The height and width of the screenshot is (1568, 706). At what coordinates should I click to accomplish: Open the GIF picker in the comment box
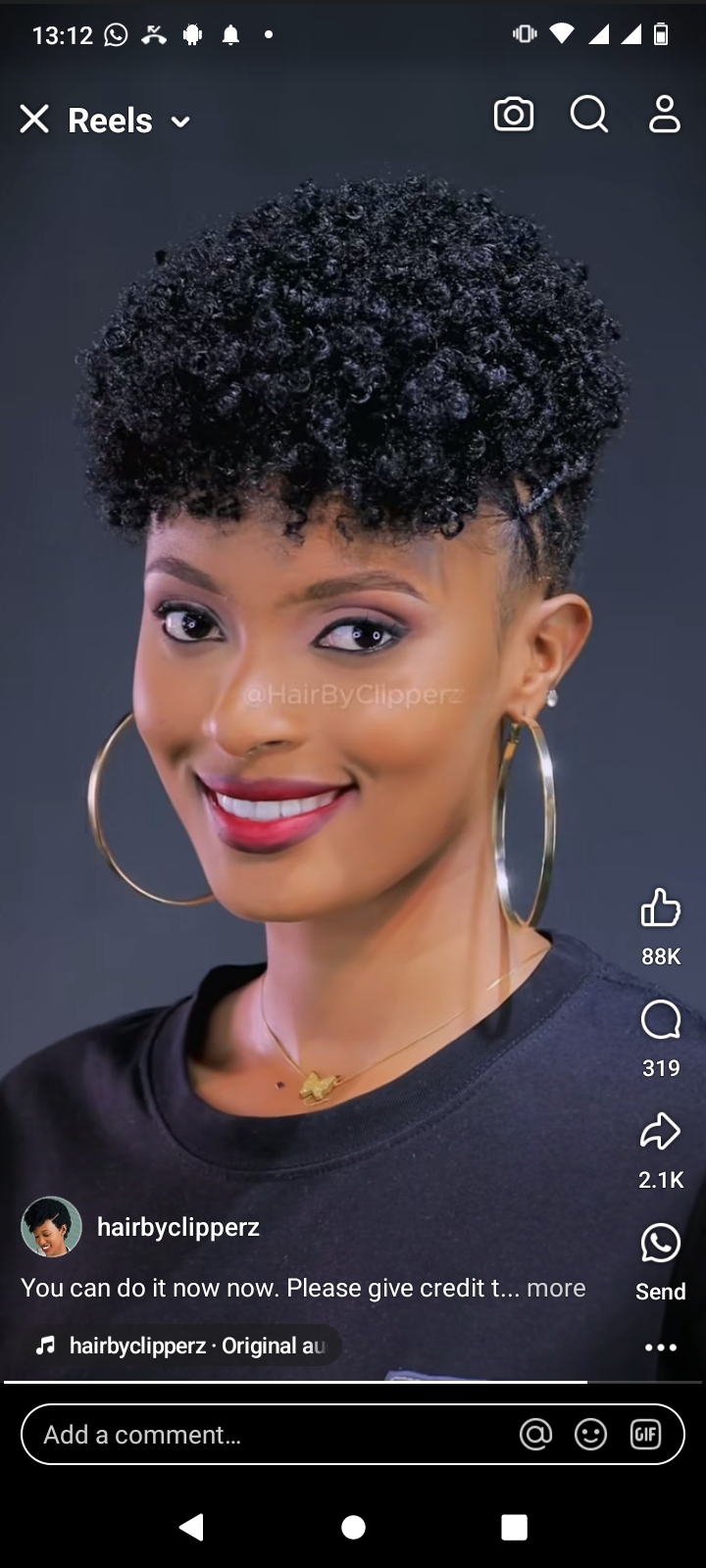pos(645,1435)
